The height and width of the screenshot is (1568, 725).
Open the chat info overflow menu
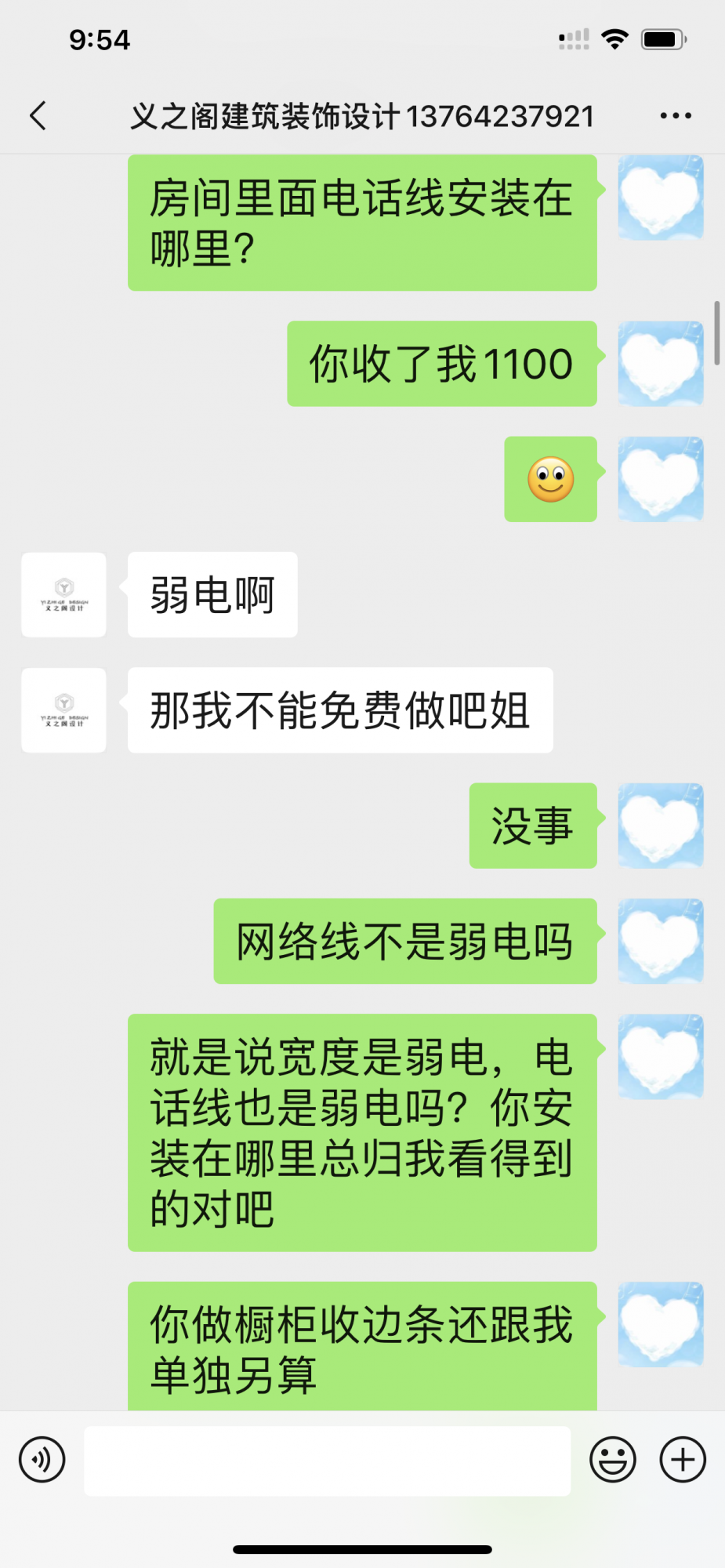[x=675, y=116]
